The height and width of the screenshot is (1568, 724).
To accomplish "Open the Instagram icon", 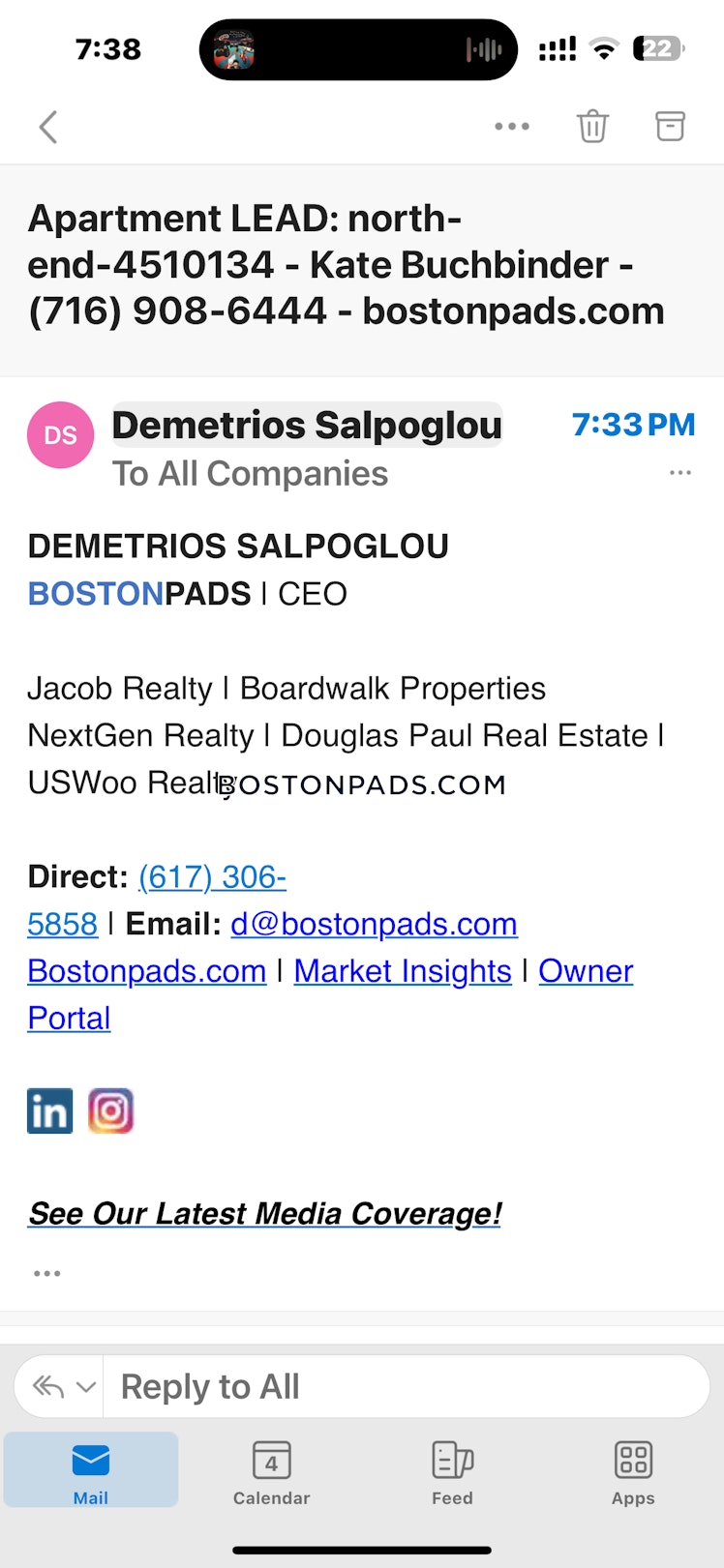I will [x=111, y=1111].
